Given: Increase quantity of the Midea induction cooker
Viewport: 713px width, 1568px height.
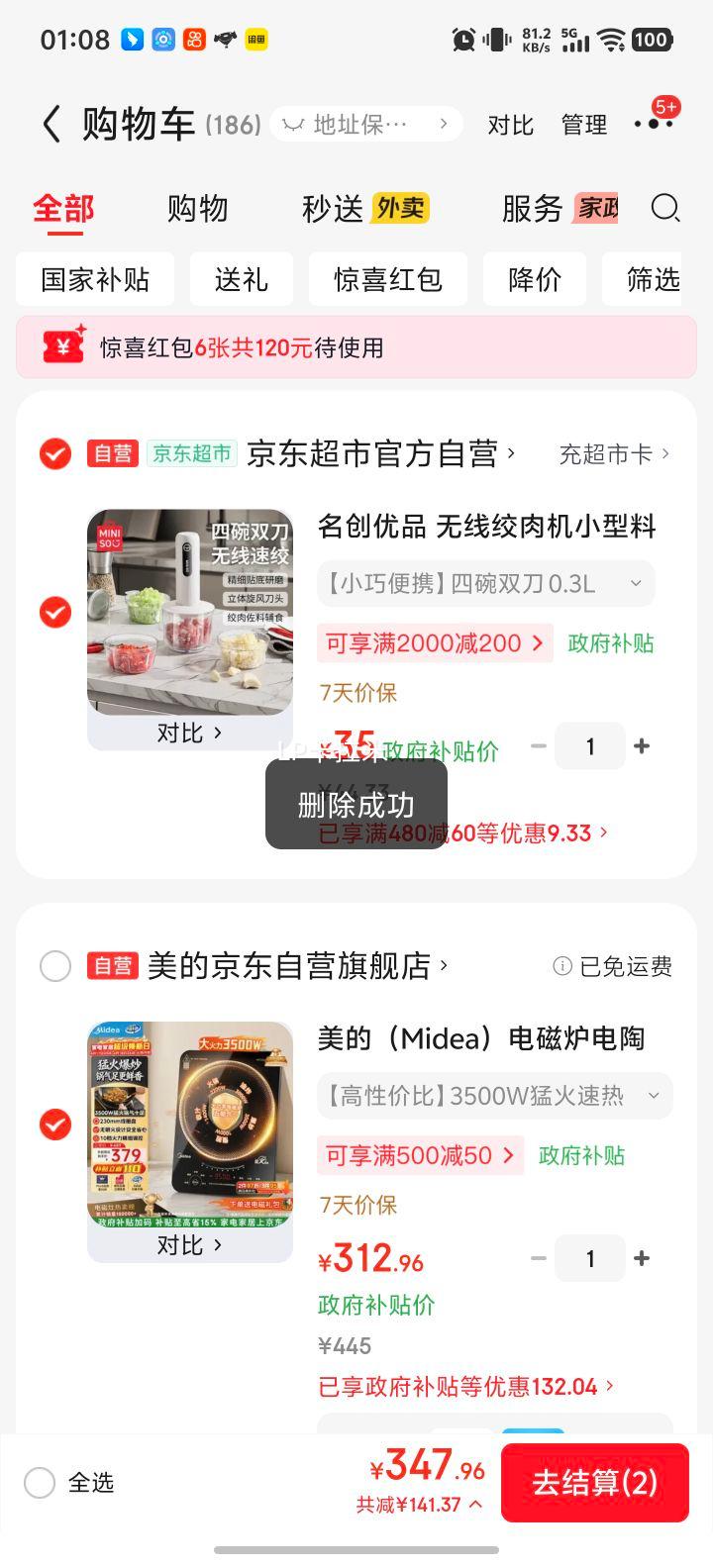Looking at the screenshot, I should (642, 1258).
